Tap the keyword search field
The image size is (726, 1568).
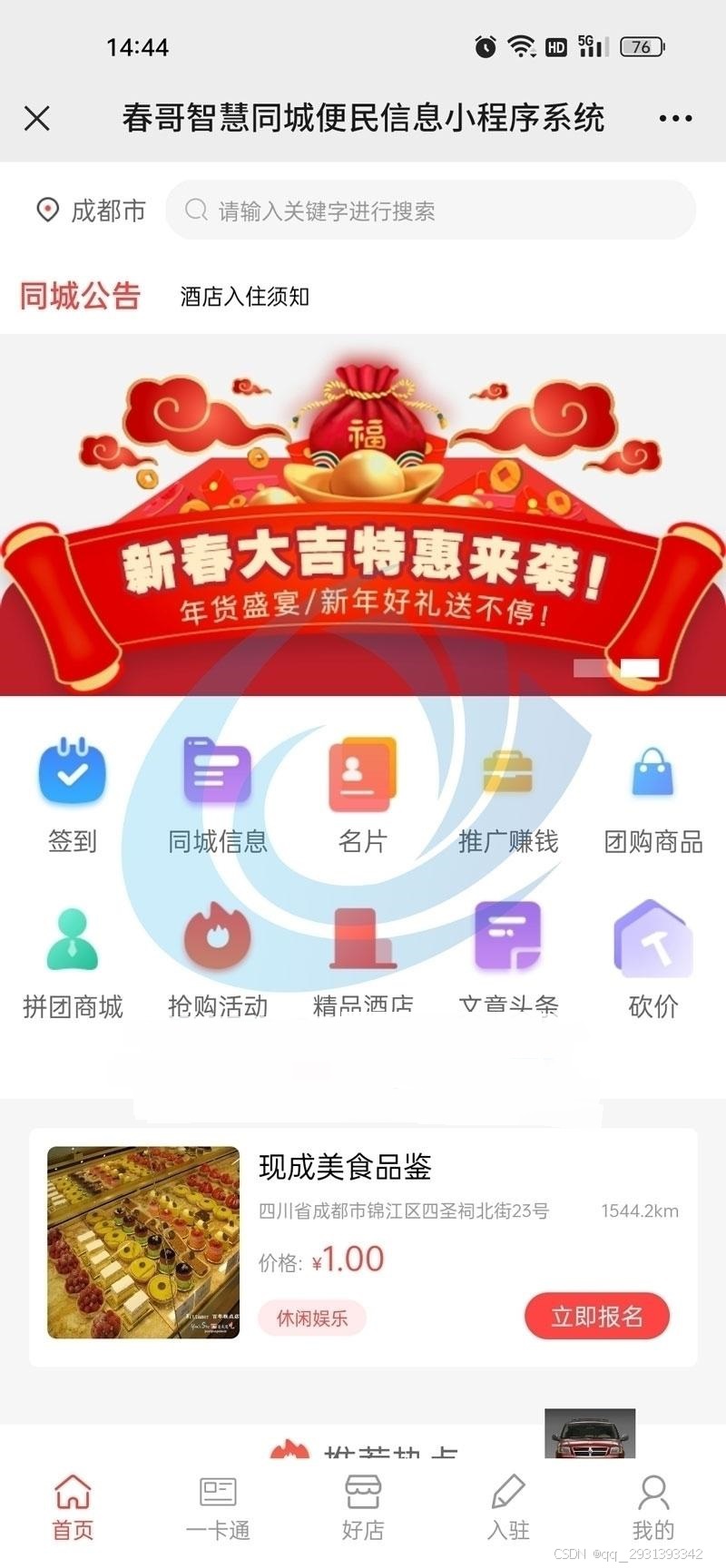(x=430, y=211)
